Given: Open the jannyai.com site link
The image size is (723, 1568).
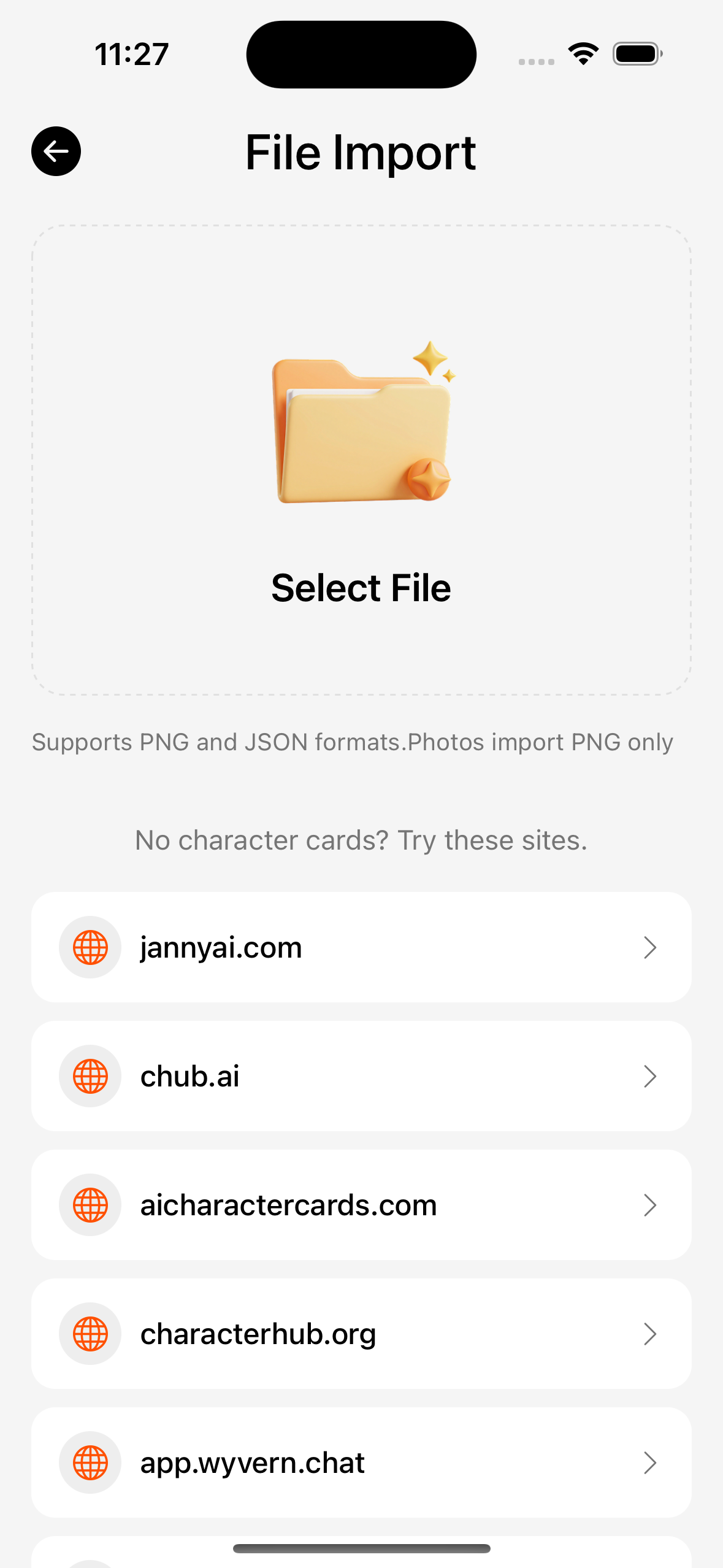Looking at the screenshot, I should pos(361,947).
